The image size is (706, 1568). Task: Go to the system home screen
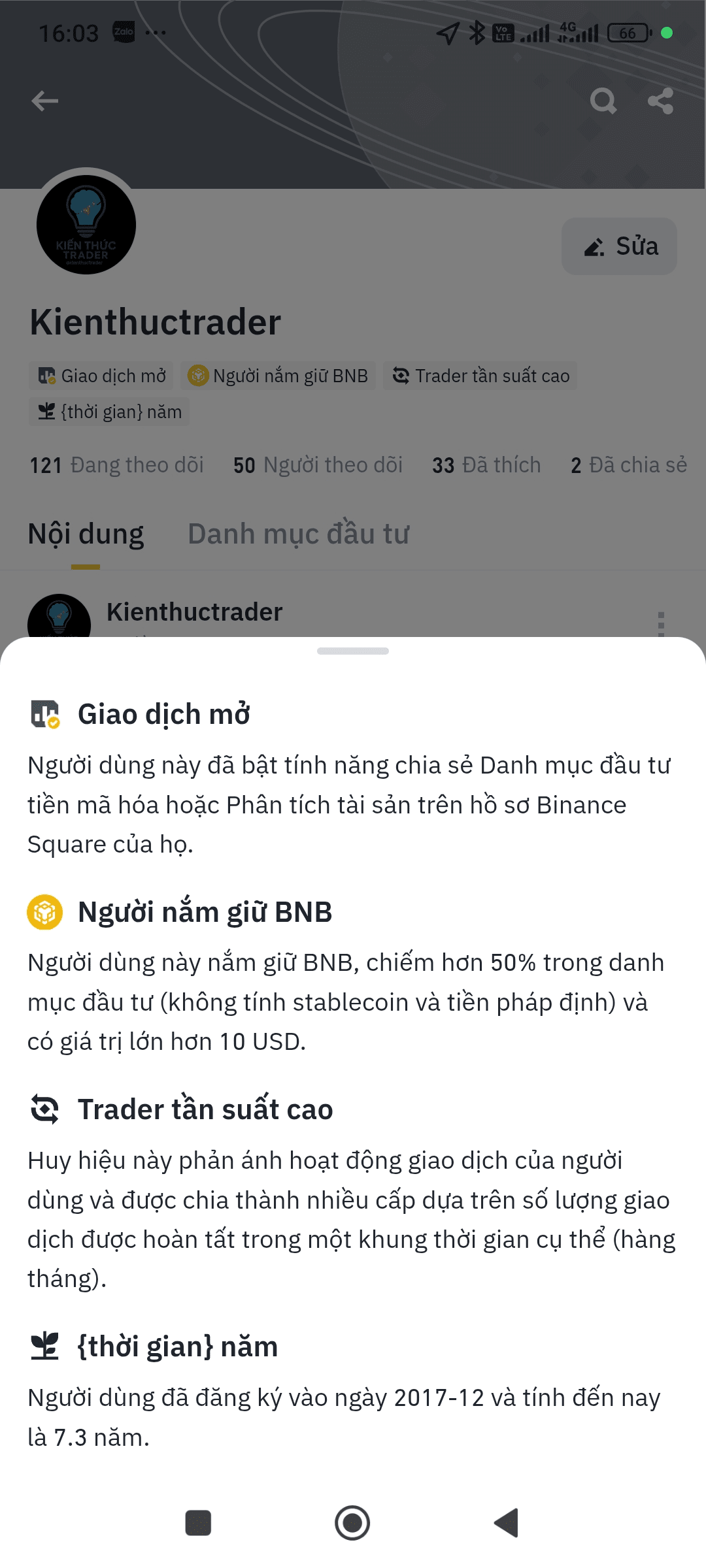click(352, 1523)
